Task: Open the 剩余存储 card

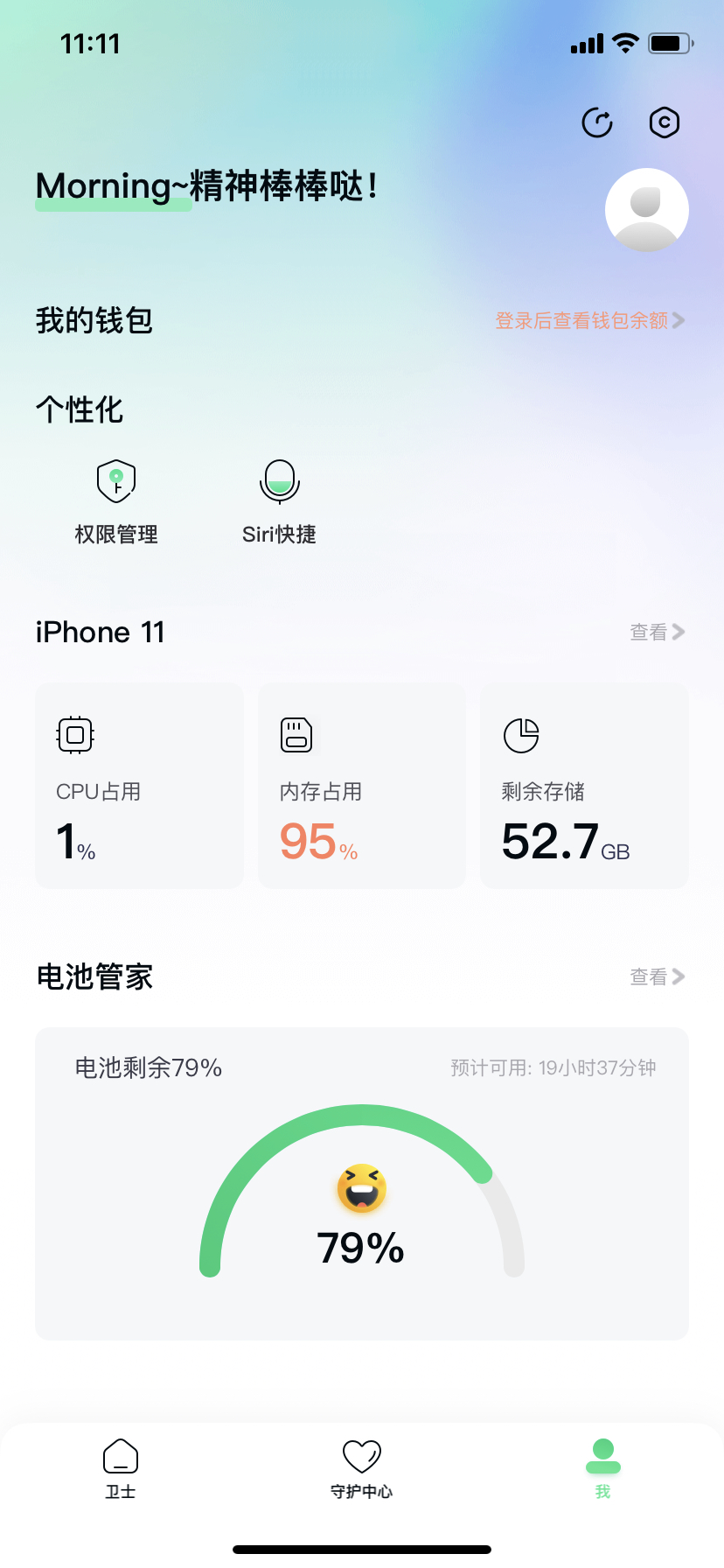Action: 584,786
